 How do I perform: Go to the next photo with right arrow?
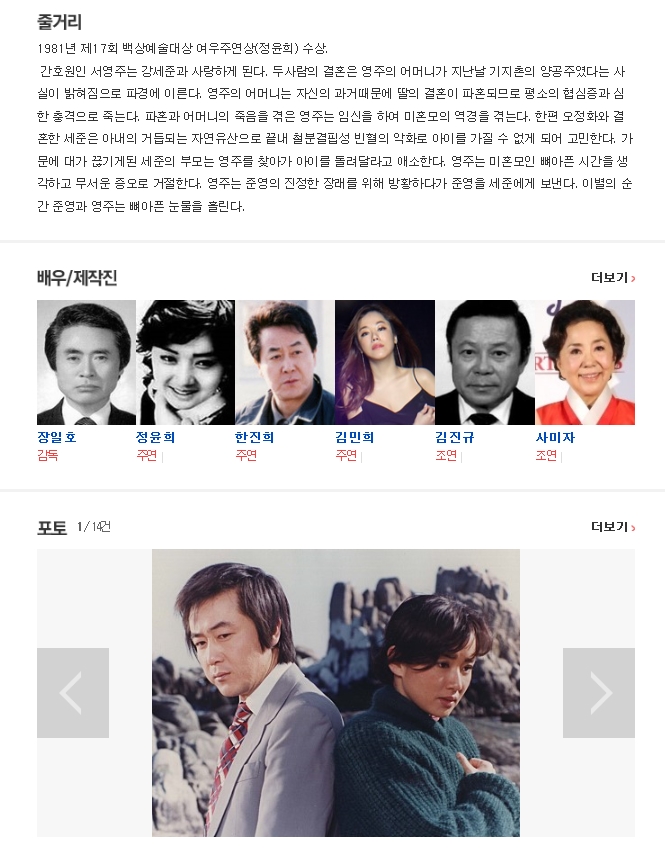tap(598, 693)
